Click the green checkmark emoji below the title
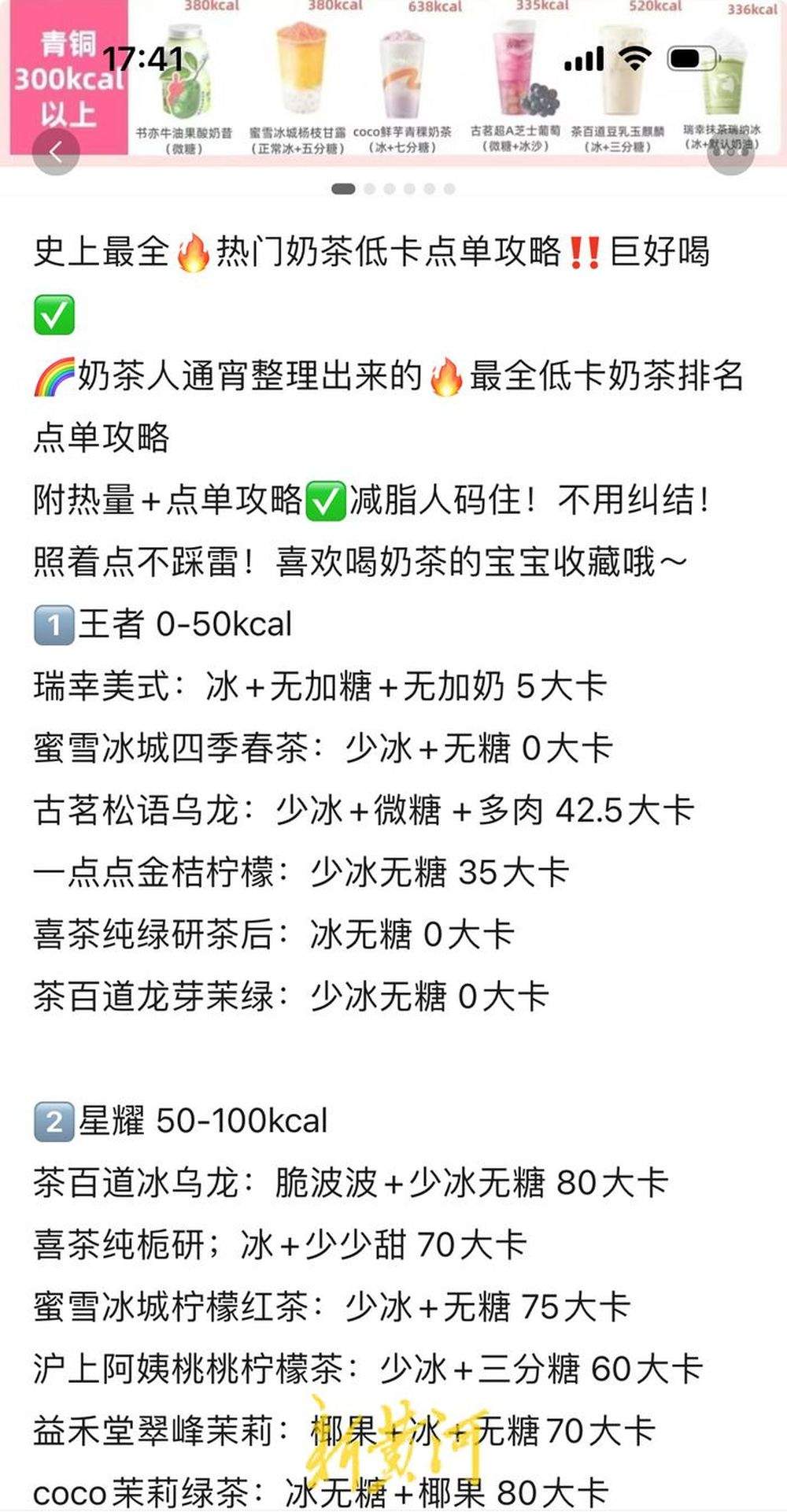 click(54, 313)
